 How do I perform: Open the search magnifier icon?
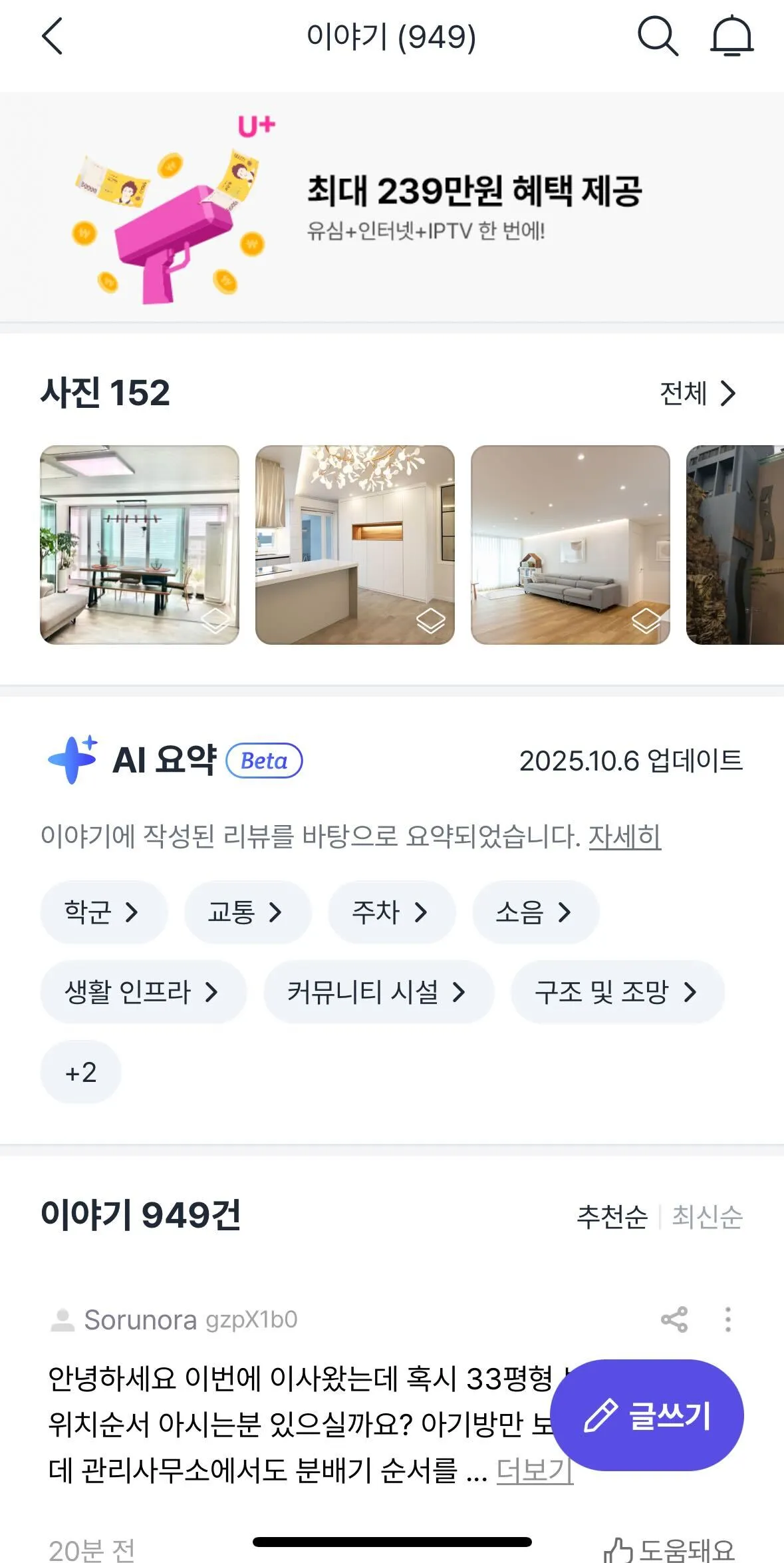pyautogui.click(x=658, y=36)
